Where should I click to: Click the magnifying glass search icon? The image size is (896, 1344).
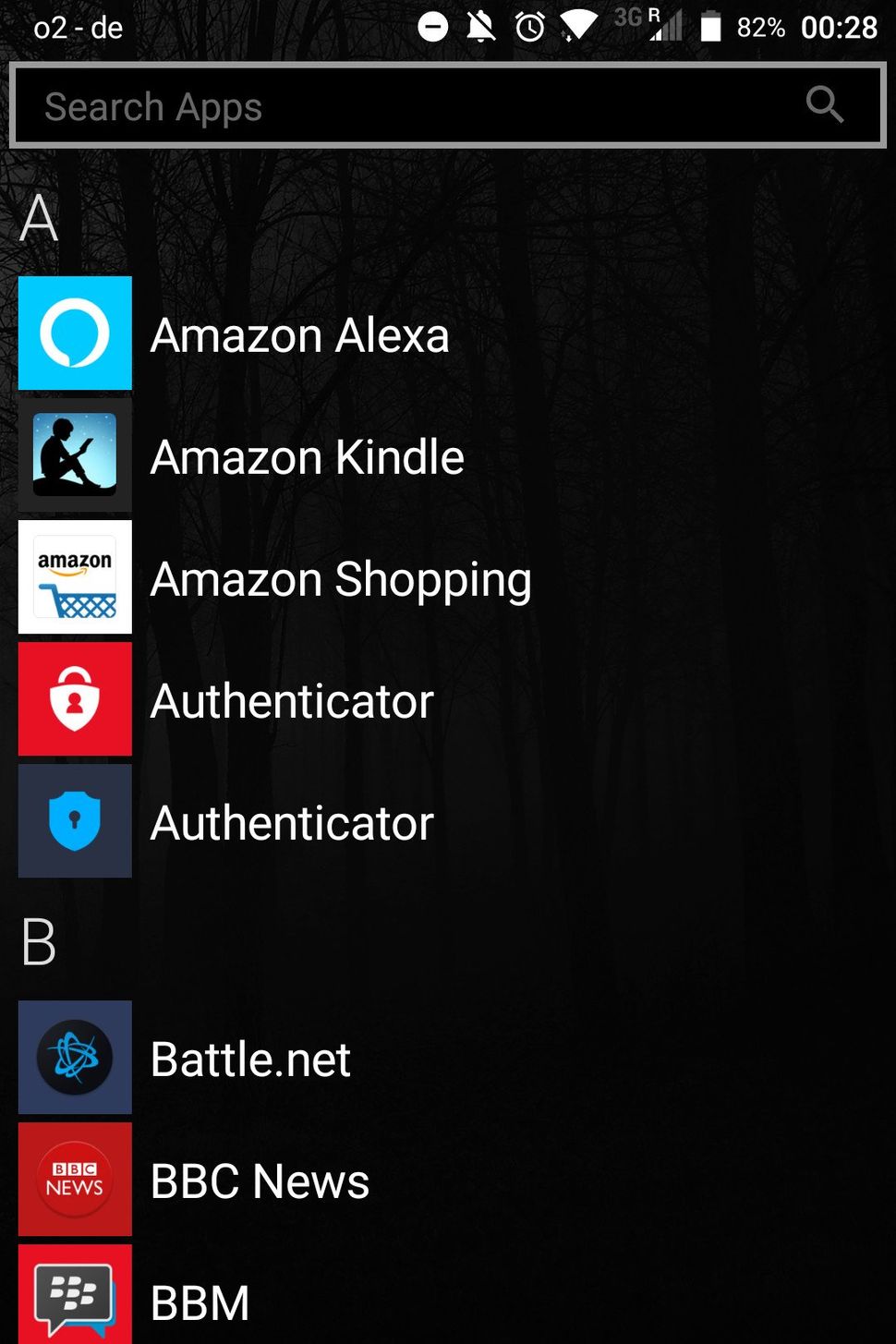click(x=825, y=105)
